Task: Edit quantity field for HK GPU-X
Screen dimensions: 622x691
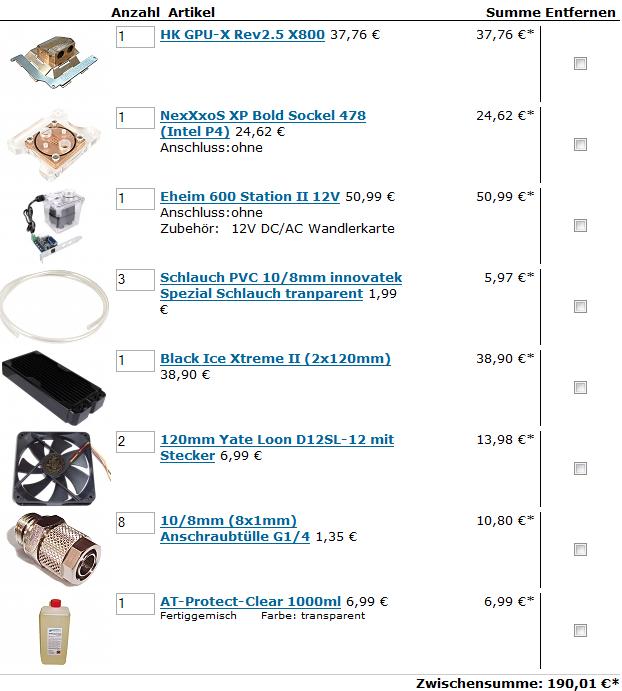Action: point(134,36)
